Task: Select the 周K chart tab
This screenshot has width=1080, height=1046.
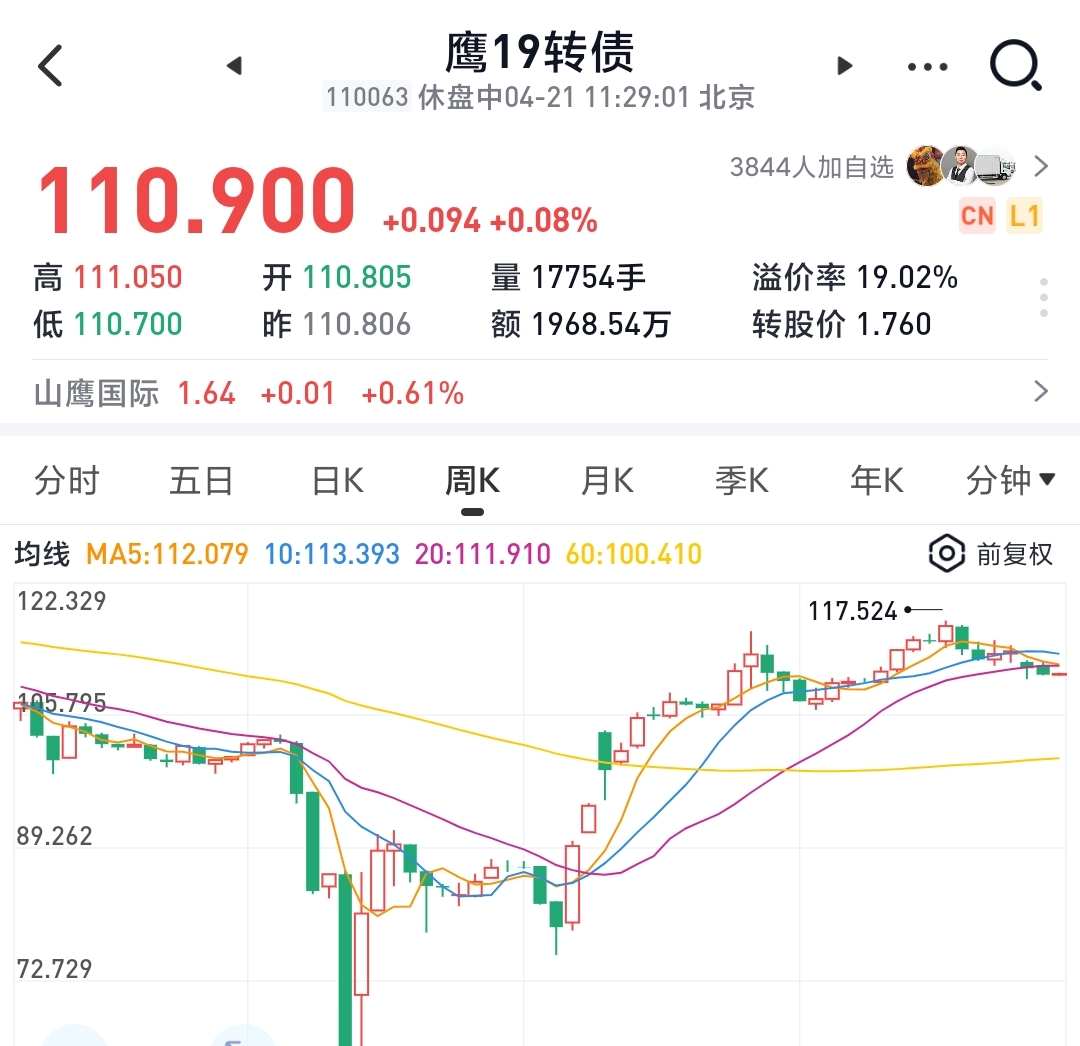Action: point(472,481)
